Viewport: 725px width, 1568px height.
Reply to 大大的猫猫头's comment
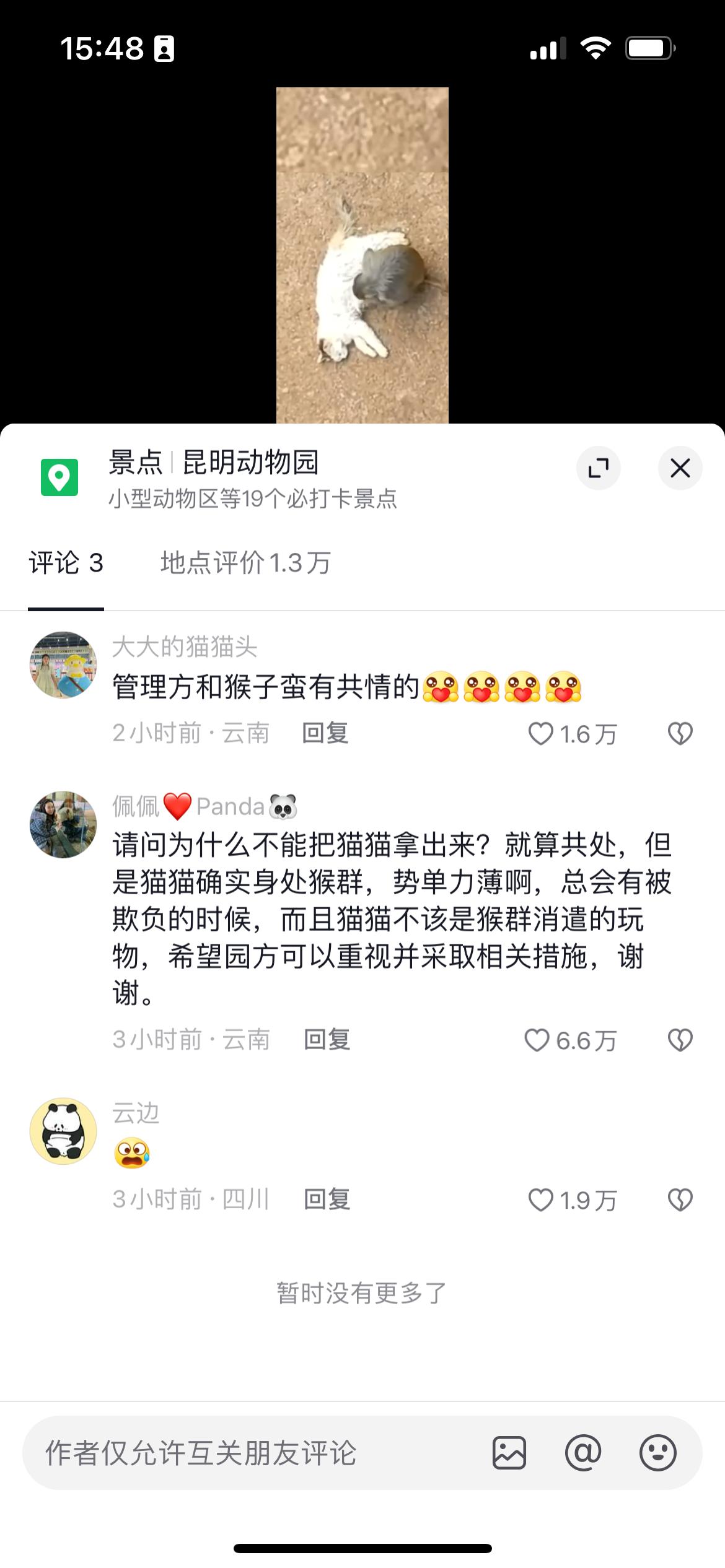[325, 733]
